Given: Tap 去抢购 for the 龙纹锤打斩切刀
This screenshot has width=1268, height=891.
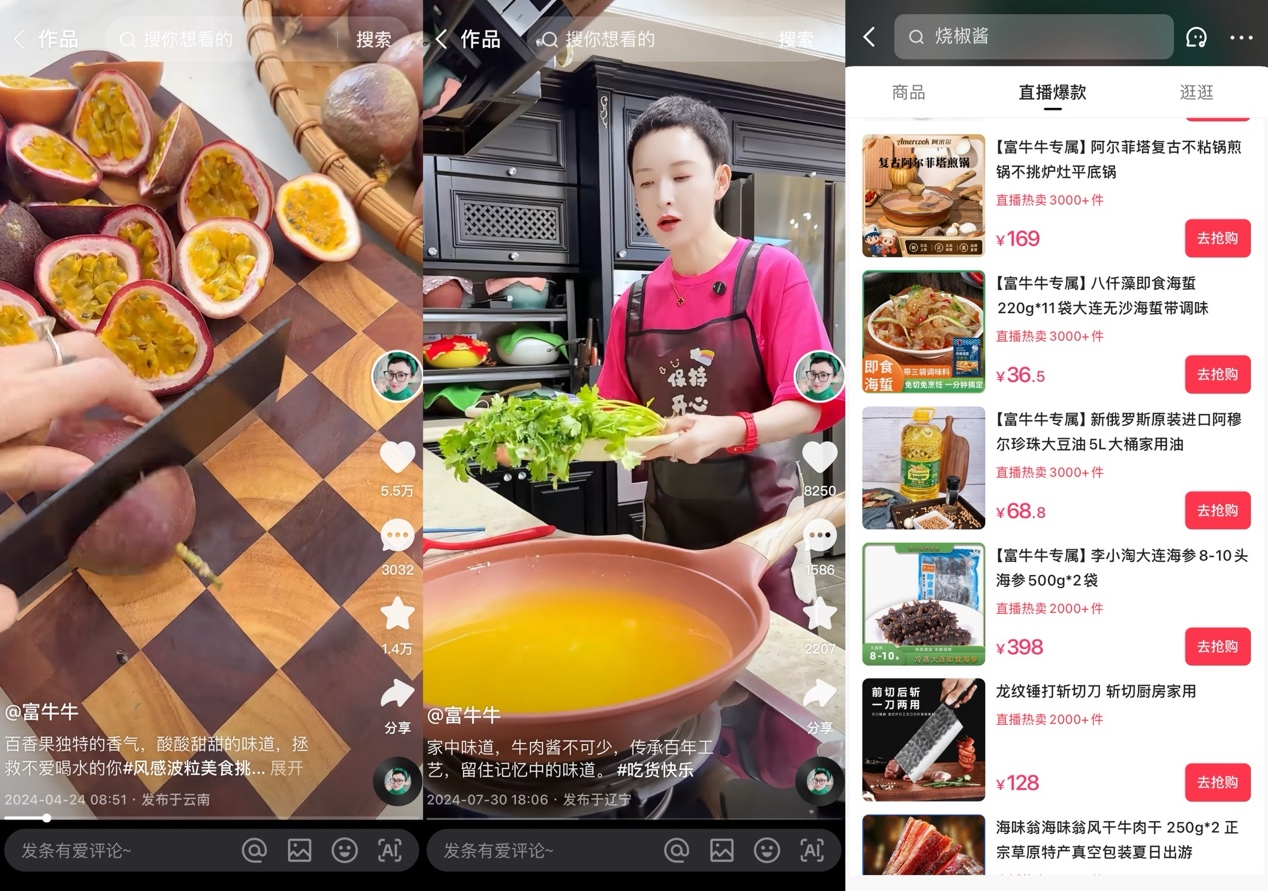Looking at the screenshot, I should point(1217,783).
